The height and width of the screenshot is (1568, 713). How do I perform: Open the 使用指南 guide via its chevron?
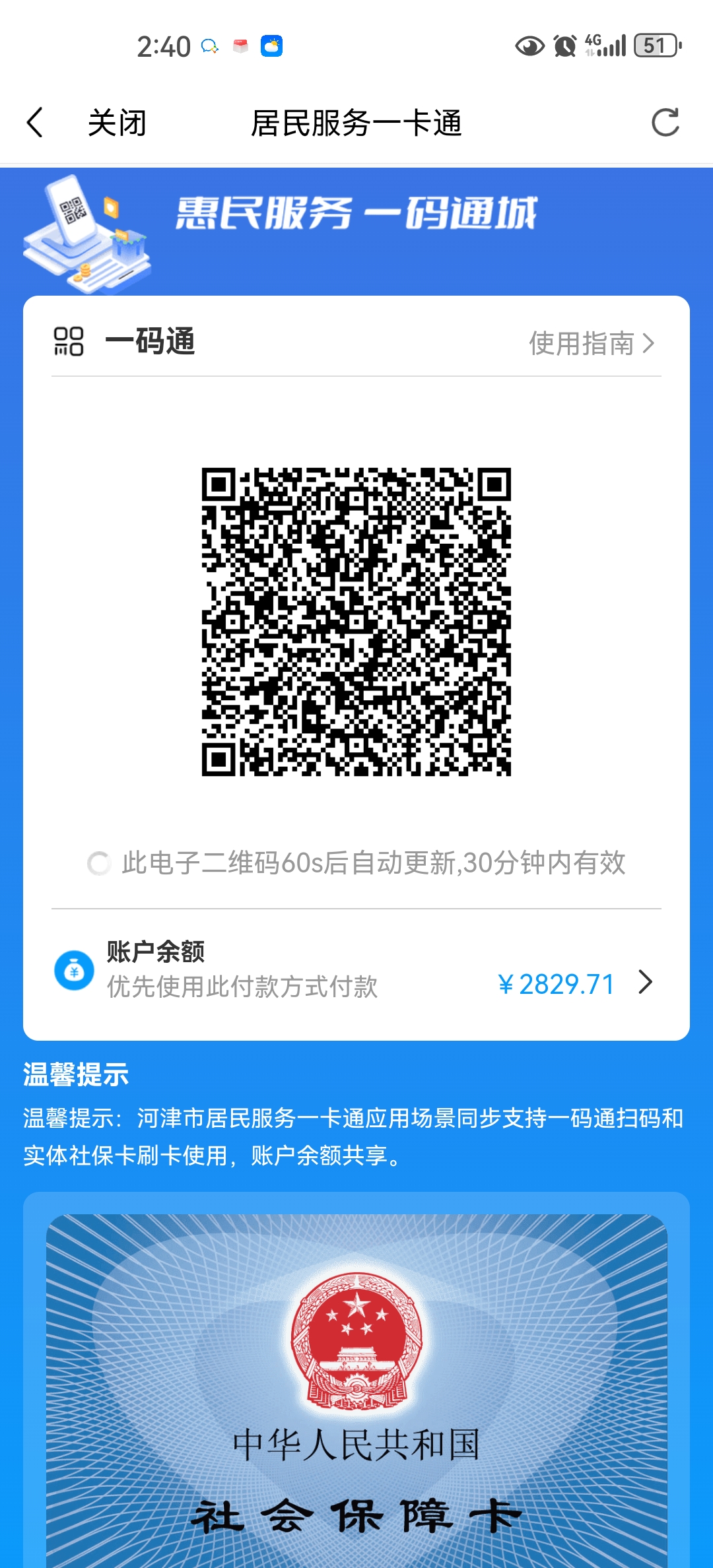pos(650,343)
